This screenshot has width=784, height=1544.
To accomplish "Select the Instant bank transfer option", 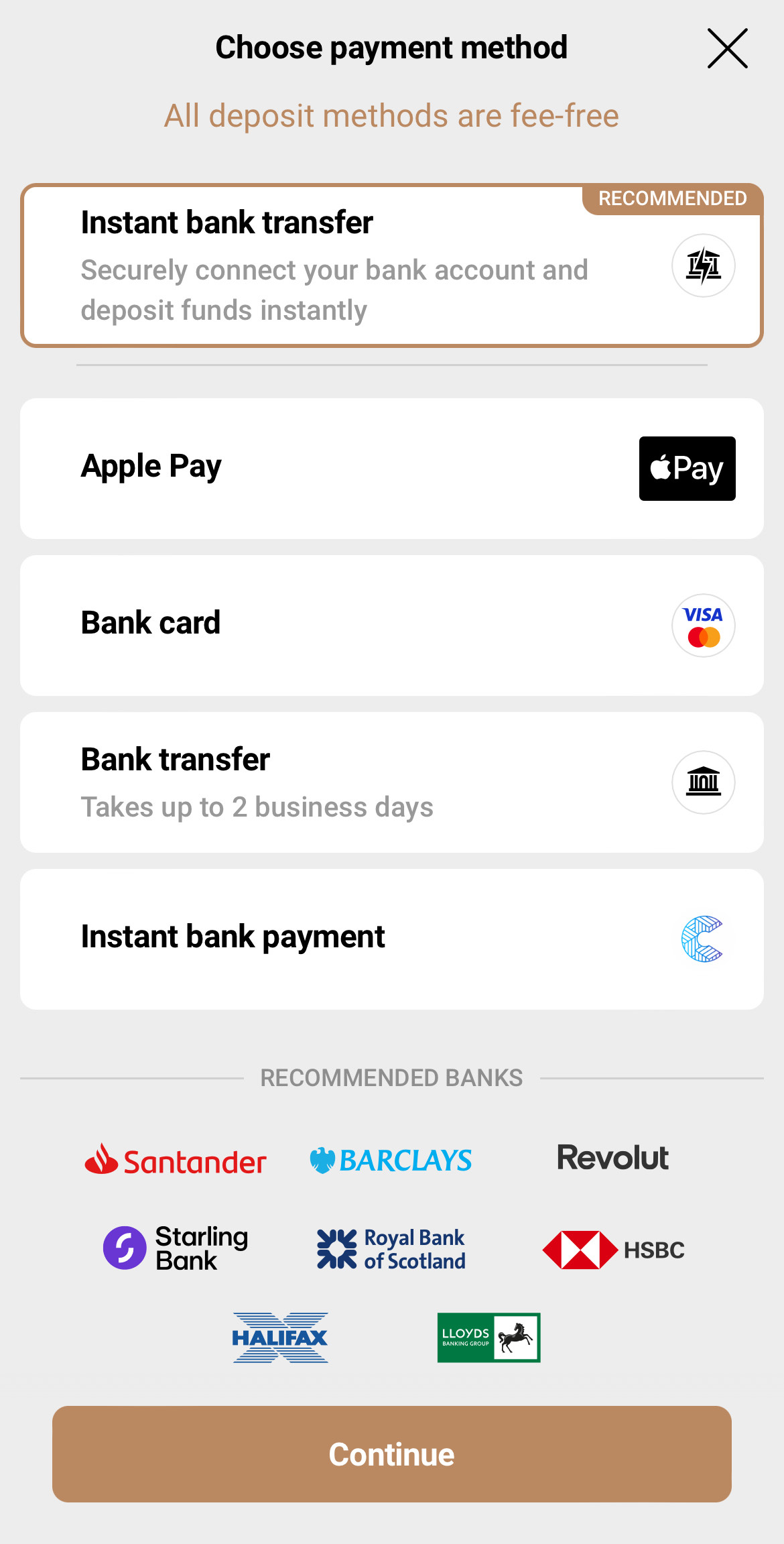I will coord(392,265).
